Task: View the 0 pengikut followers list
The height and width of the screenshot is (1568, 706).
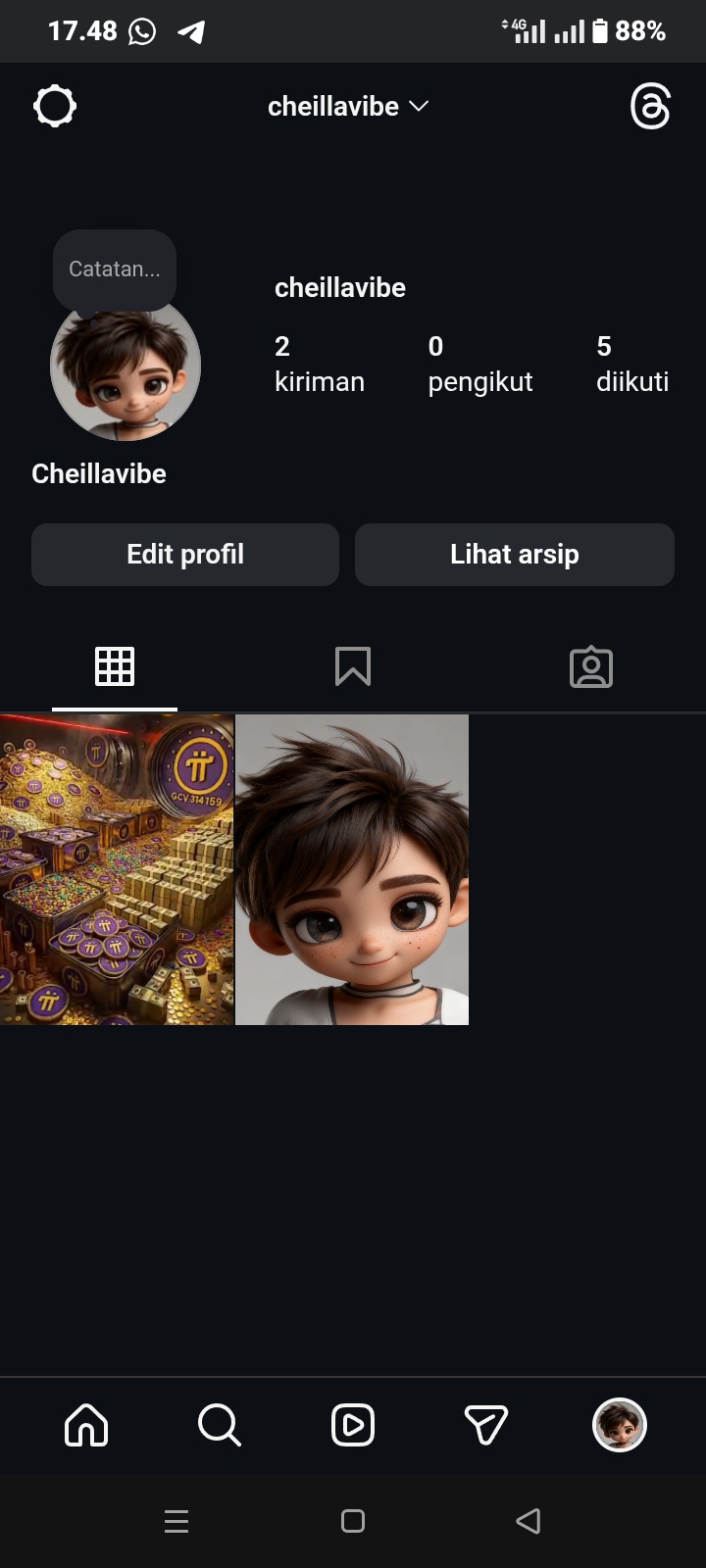Action: tap(479, 364)
